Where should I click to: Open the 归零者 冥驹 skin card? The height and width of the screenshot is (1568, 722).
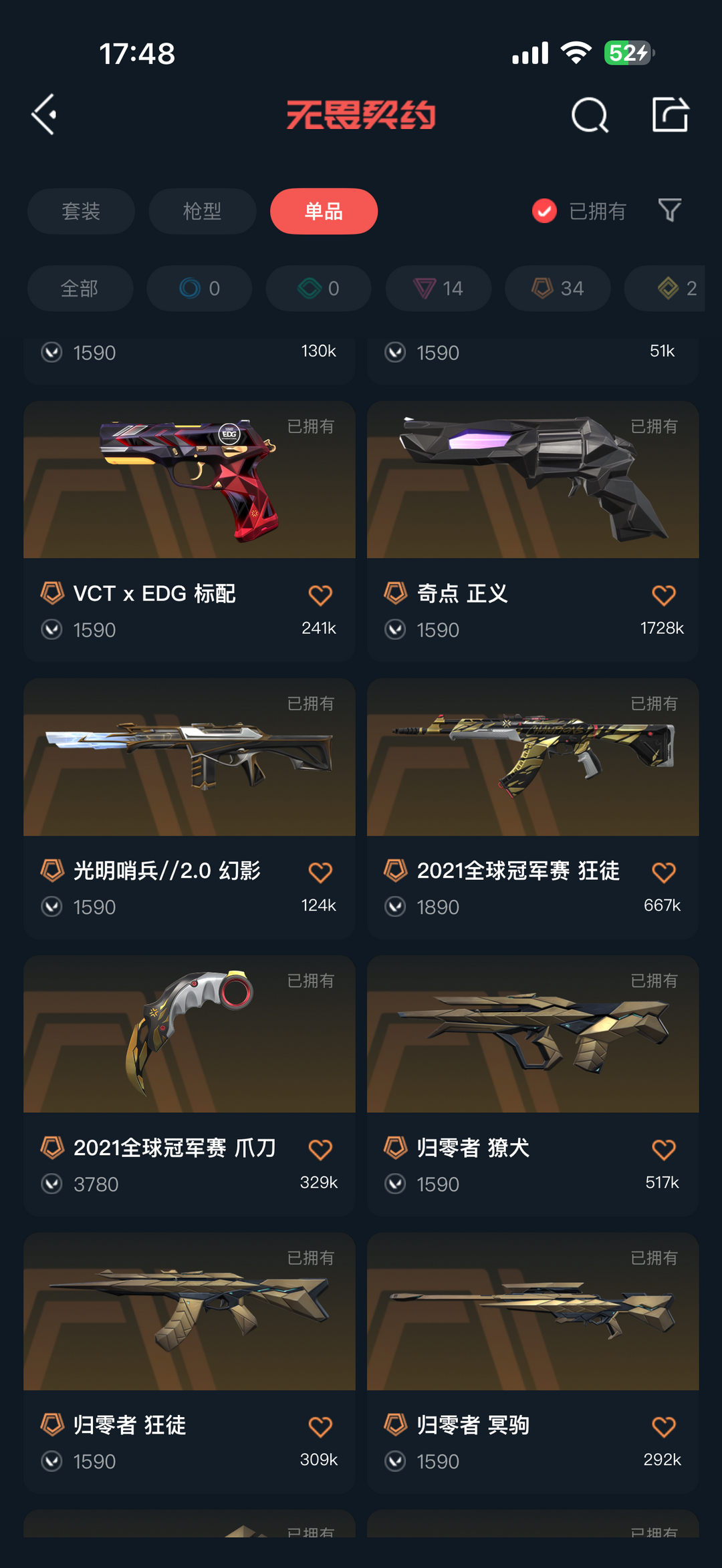point(533,1313)
